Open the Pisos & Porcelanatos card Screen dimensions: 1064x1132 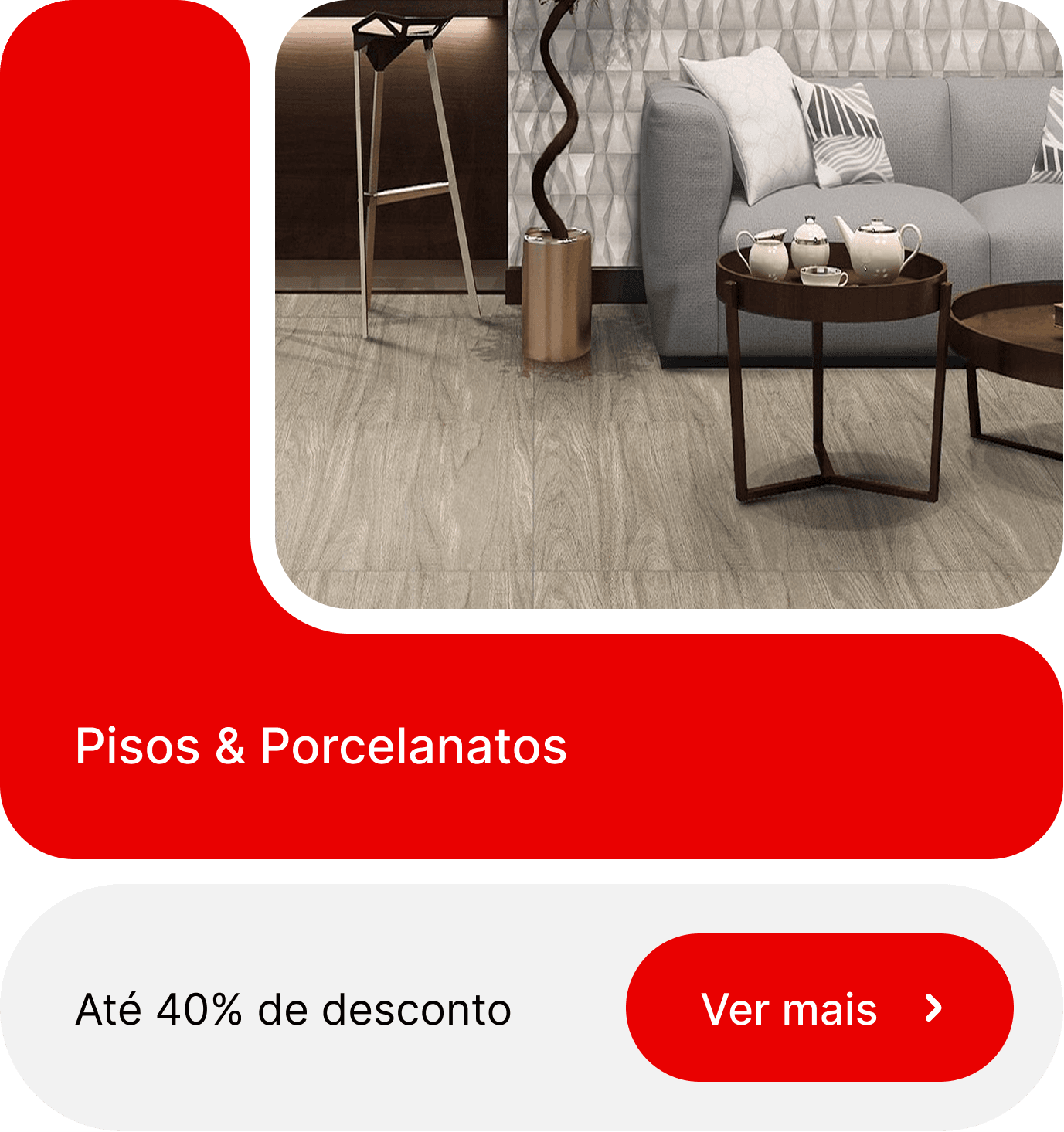point(321,746)
